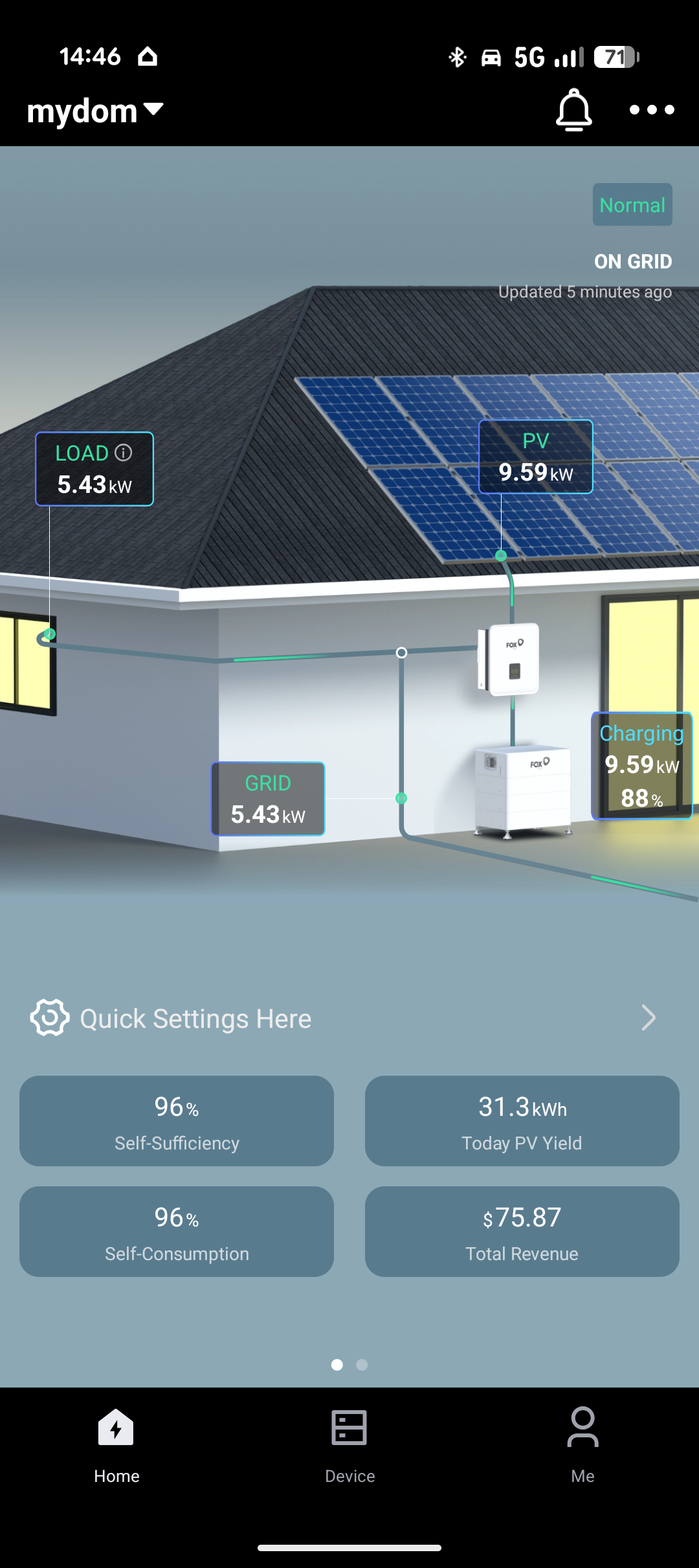Open the Self-Sufficiency card
Screen dimensions: 699x1568
coord(177,1121)
